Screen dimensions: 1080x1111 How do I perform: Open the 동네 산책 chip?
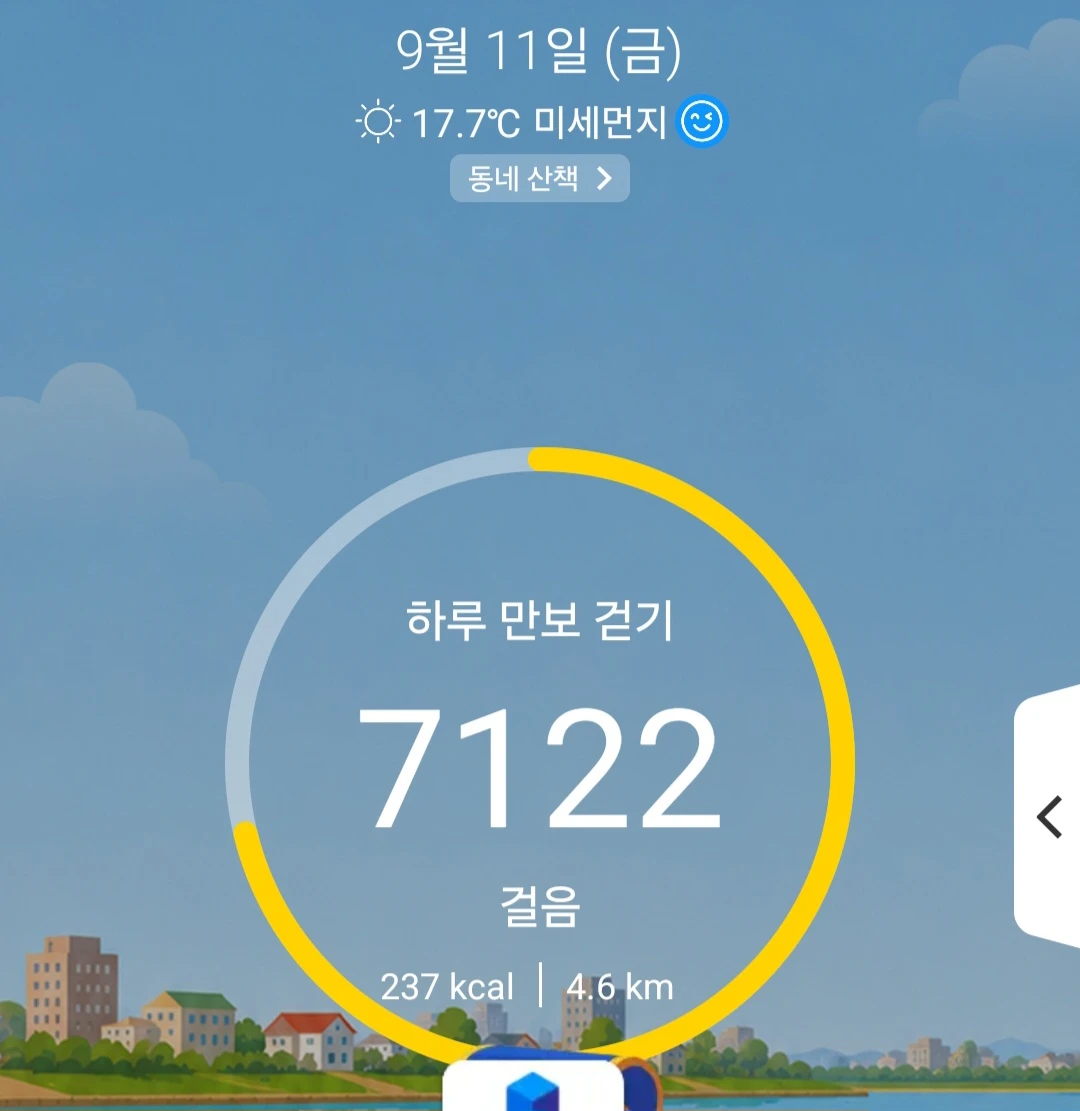point(539,178)
